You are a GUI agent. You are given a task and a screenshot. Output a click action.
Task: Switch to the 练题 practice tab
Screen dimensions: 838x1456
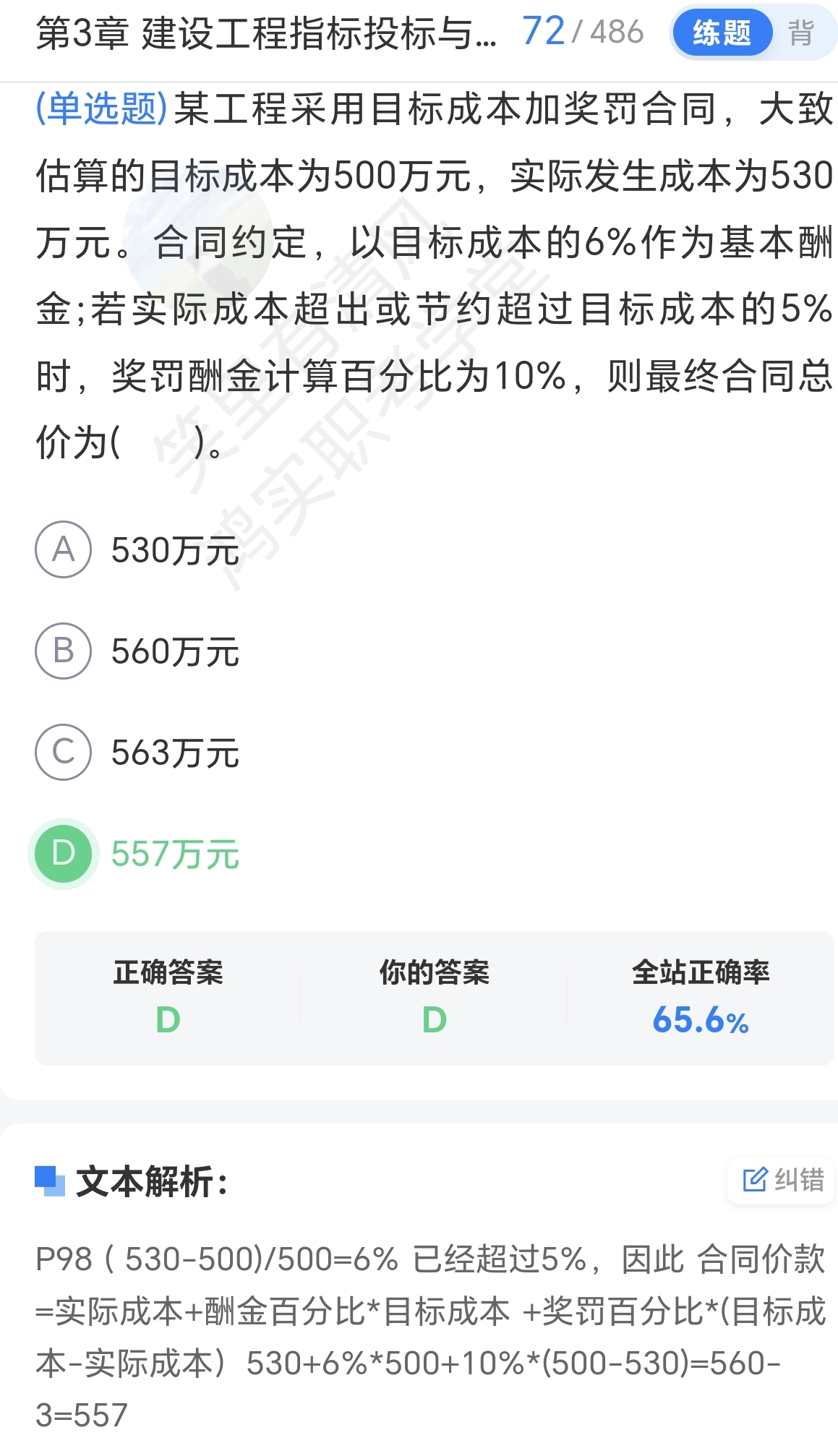coord(722,33)
